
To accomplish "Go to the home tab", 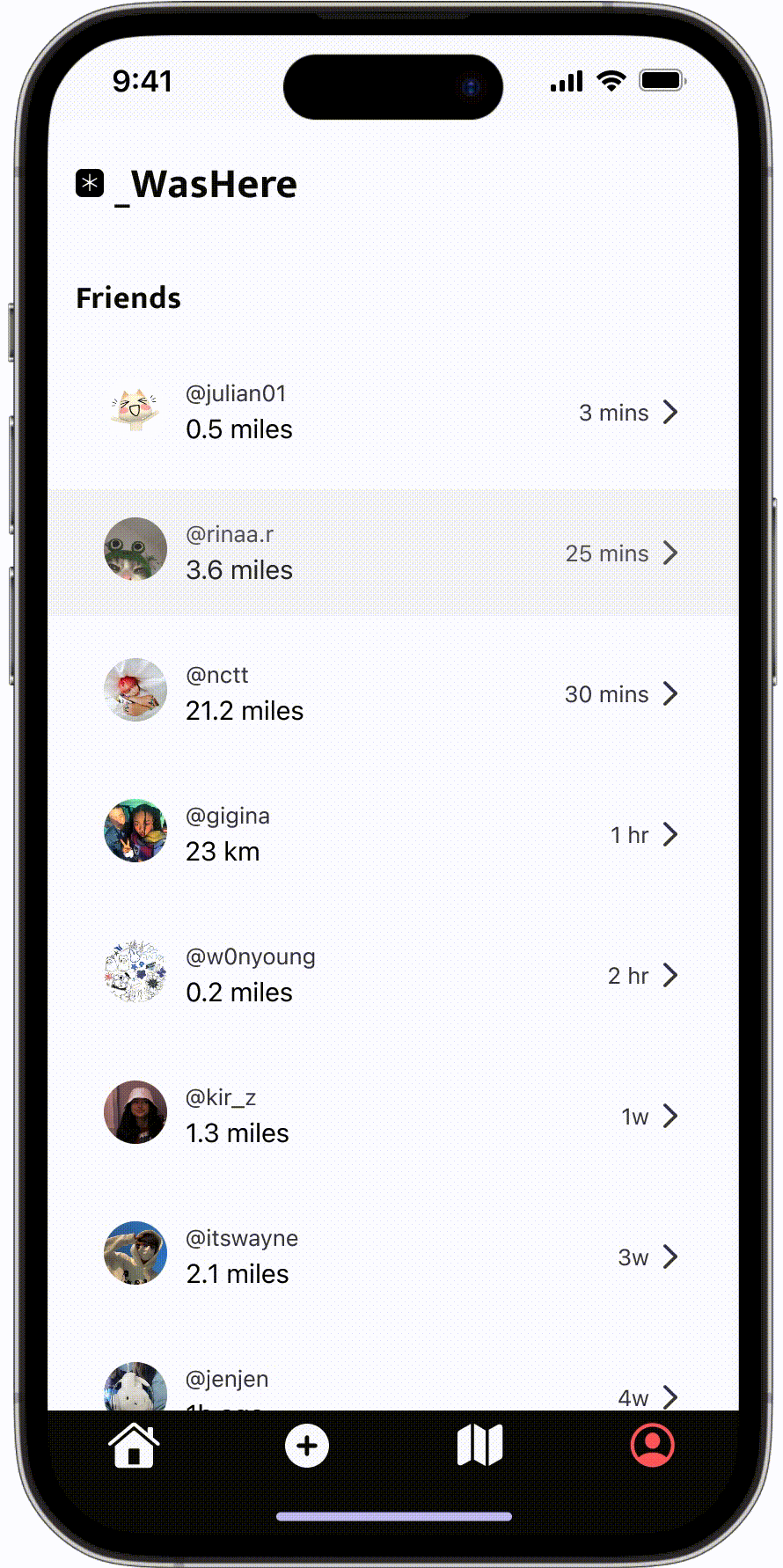I will (x=134, y=1447).
